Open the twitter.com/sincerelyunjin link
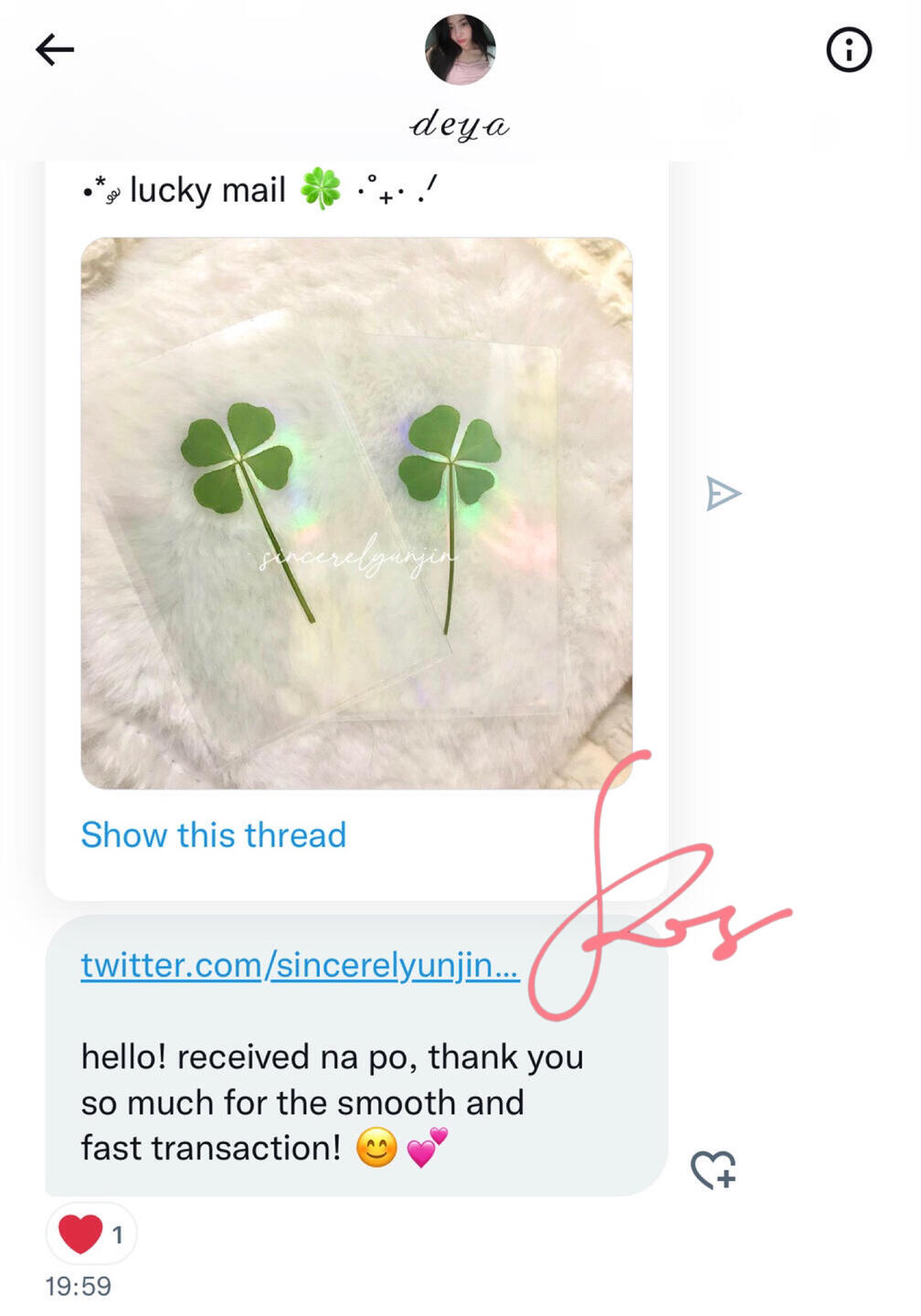The image size is (921, 1316). 300,964
